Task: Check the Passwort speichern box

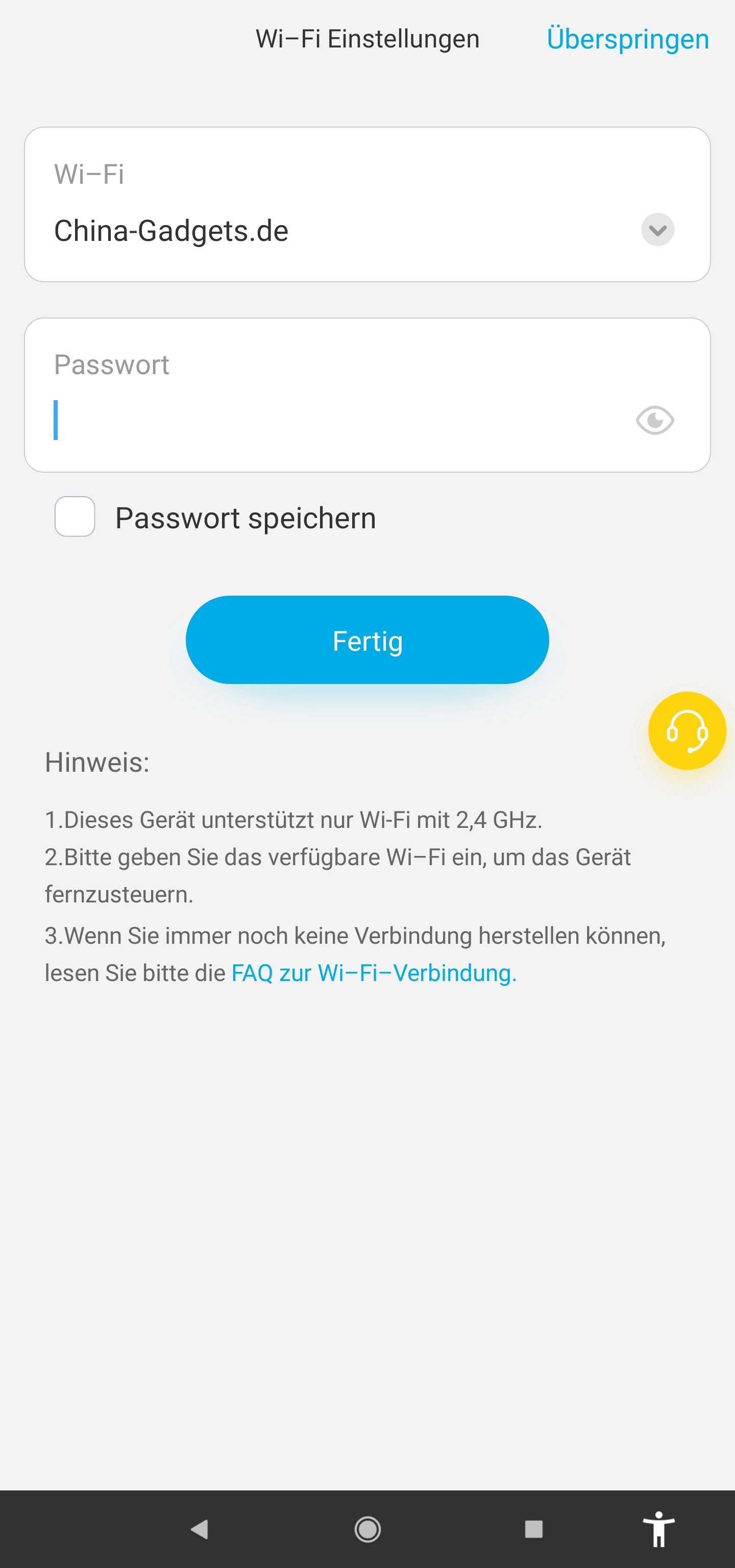Action: (75, 517)
